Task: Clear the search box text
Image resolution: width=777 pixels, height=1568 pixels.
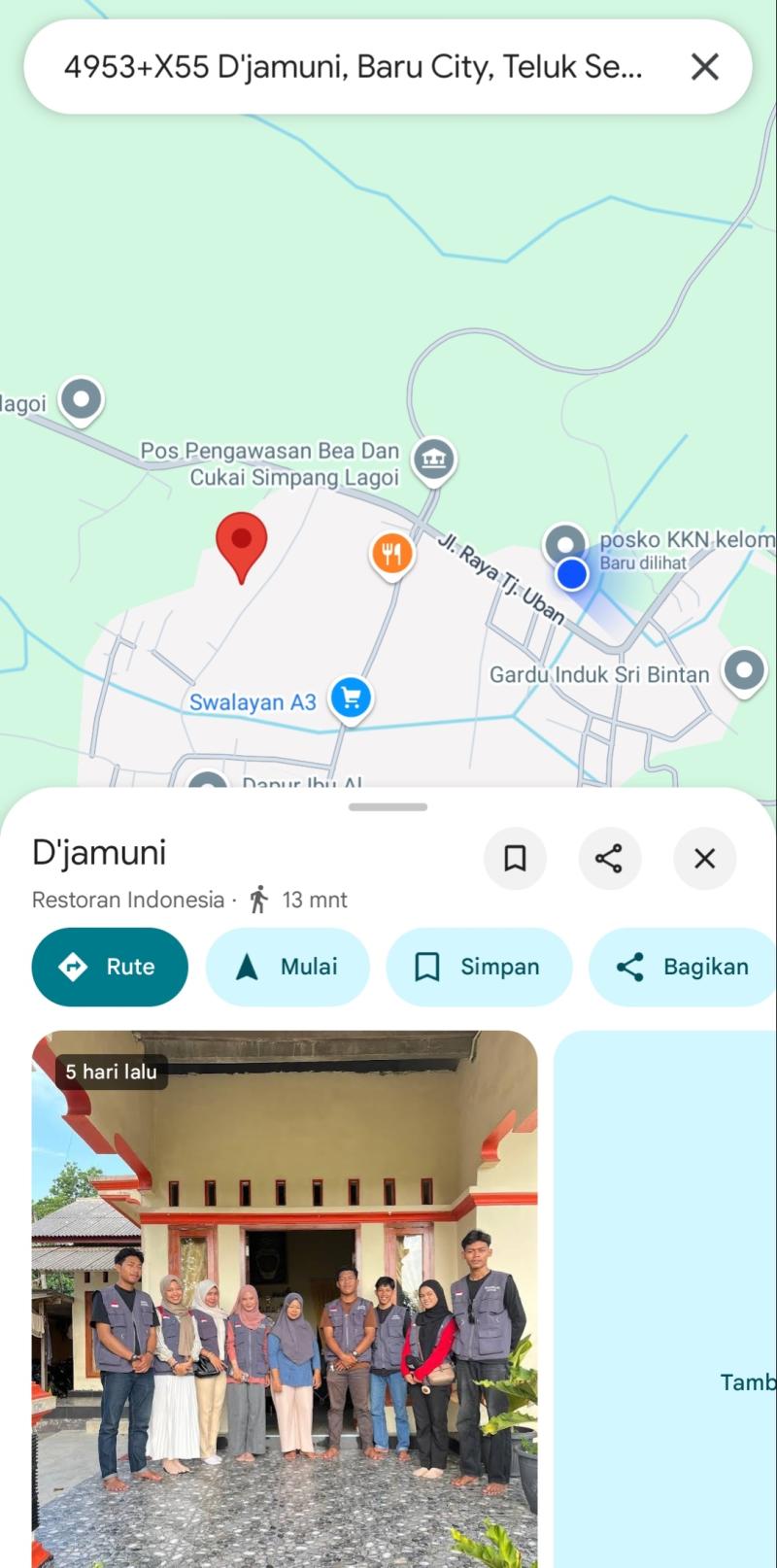Action: tap(704, 67)
